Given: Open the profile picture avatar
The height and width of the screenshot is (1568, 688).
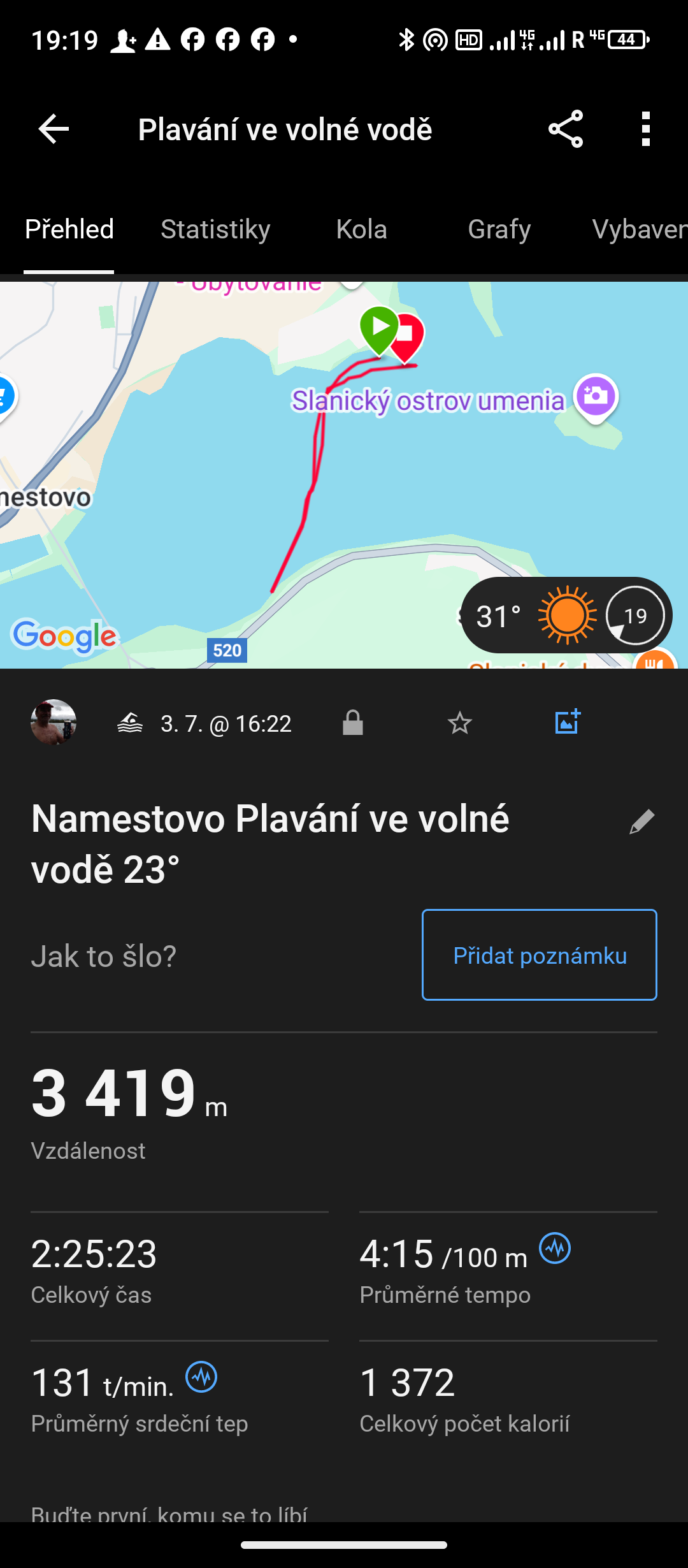Looking at the screenshot, I should point(54,723).
